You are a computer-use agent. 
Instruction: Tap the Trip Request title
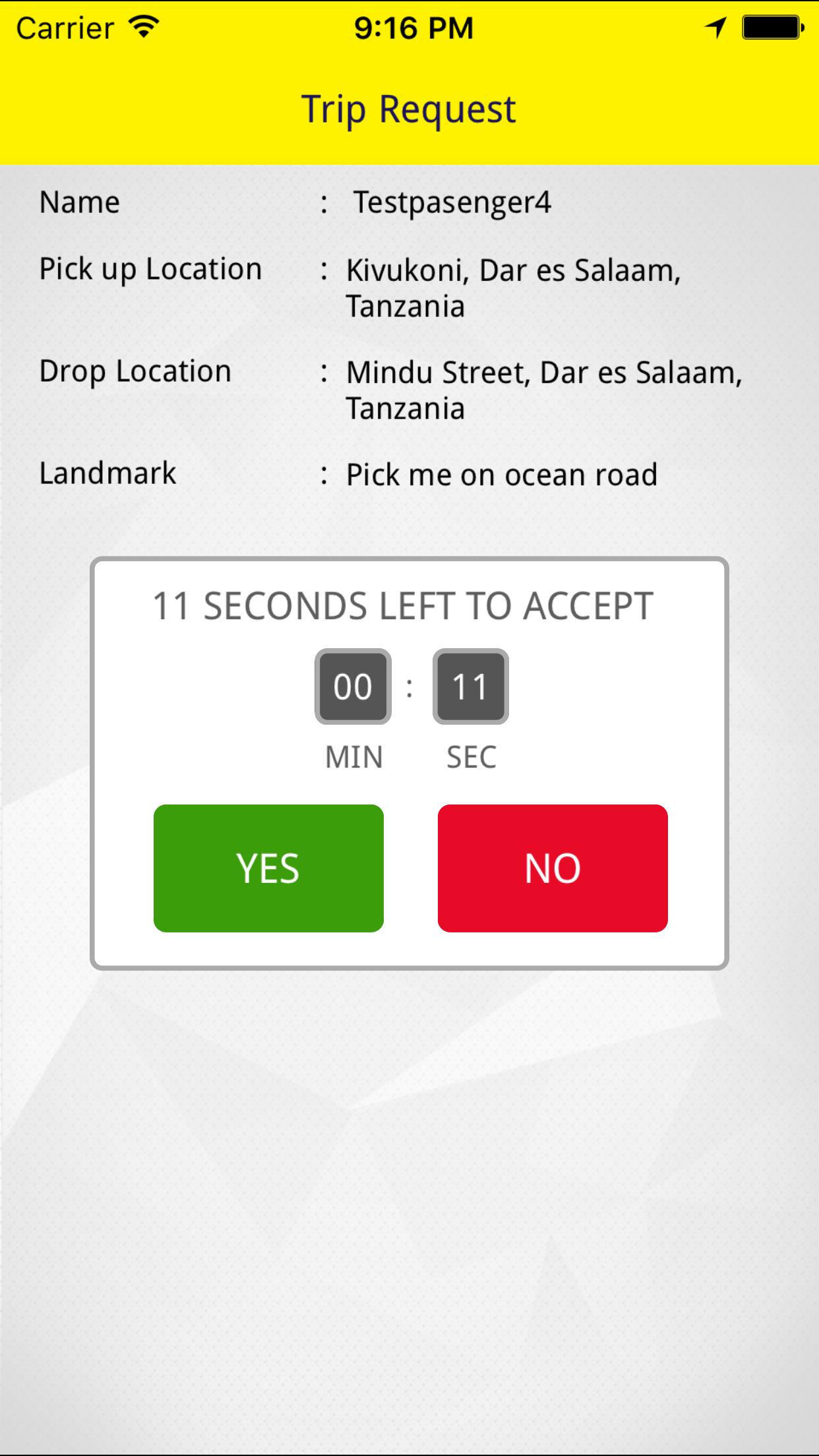(x=409, y=107)
